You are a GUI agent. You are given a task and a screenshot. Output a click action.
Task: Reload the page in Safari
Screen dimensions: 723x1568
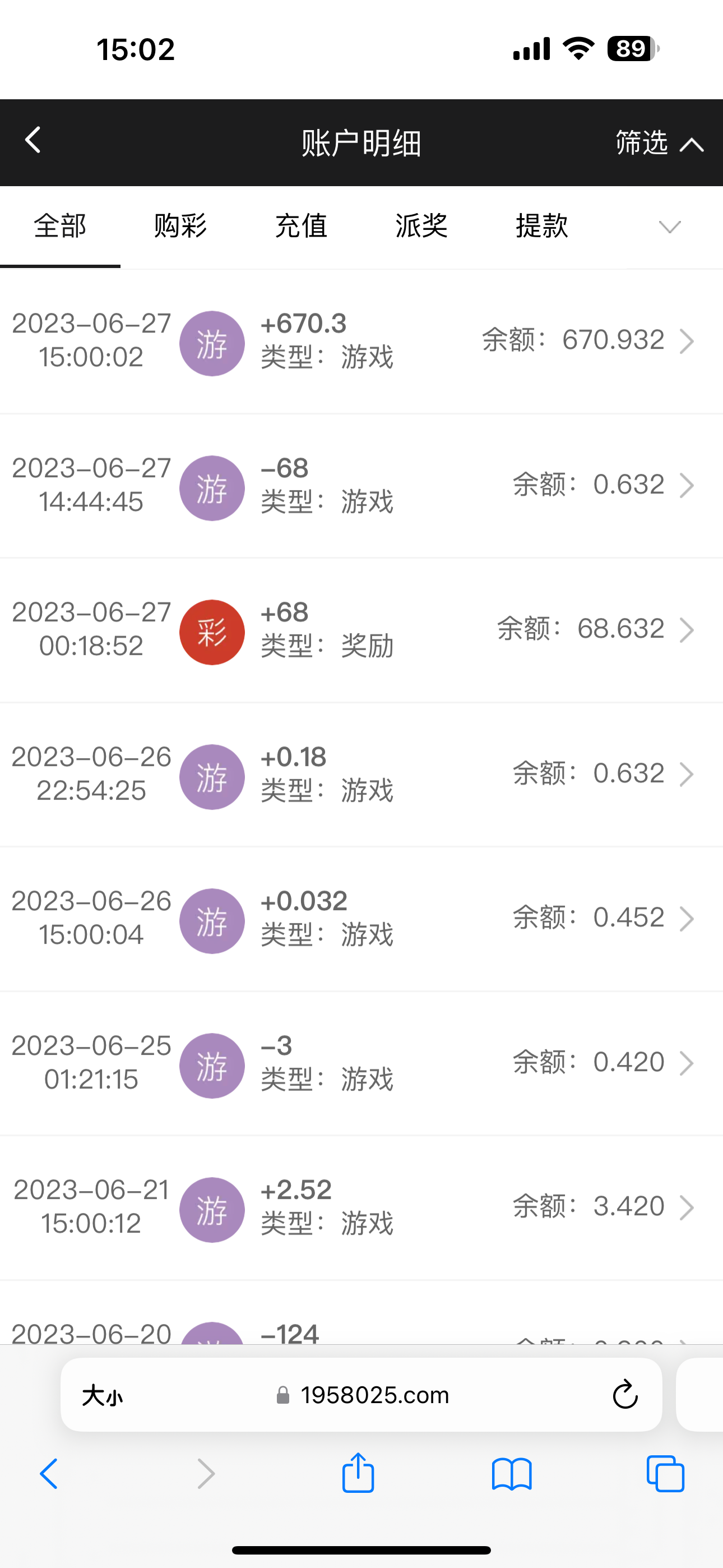pos(624,1395)
